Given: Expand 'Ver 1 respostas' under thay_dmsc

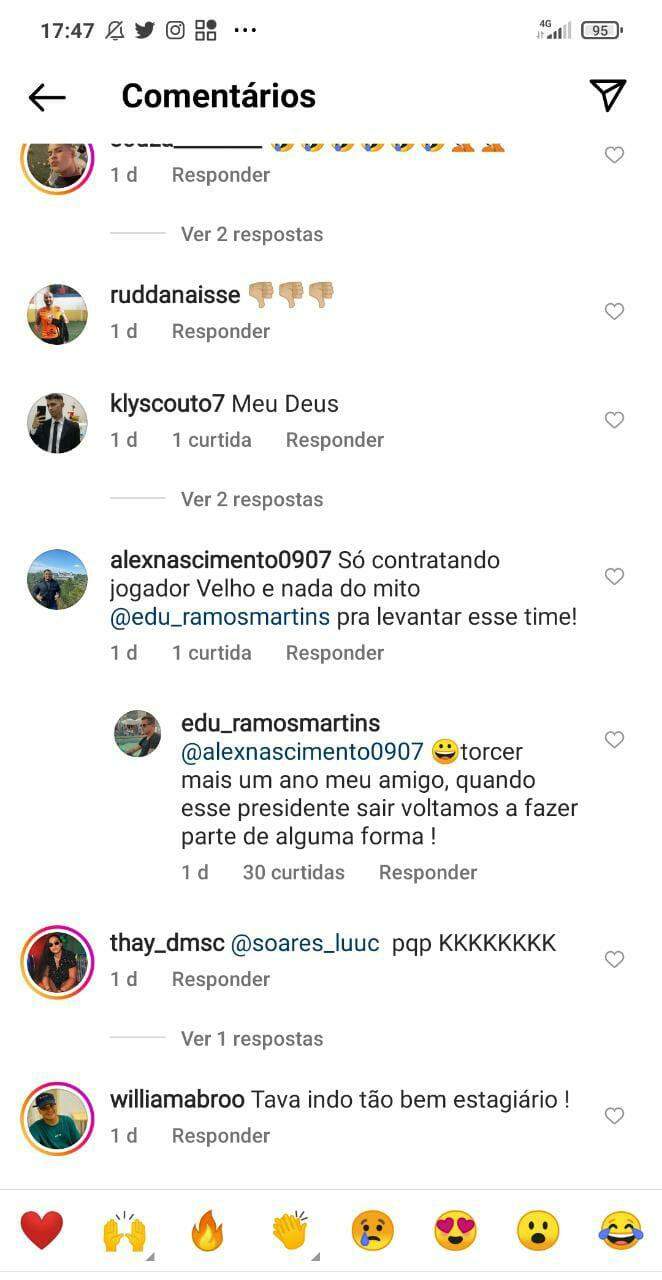Looking at the screenshot, I should pyautogui.click(x=251, y=1039).
